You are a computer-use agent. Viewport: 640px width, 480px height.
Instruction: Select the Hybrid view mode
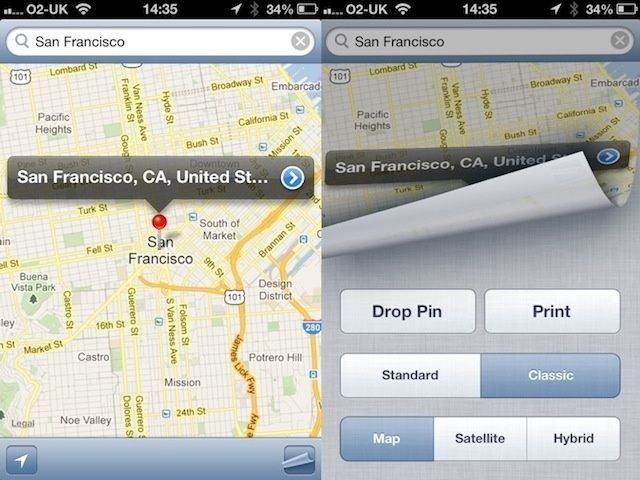[573, 439]
